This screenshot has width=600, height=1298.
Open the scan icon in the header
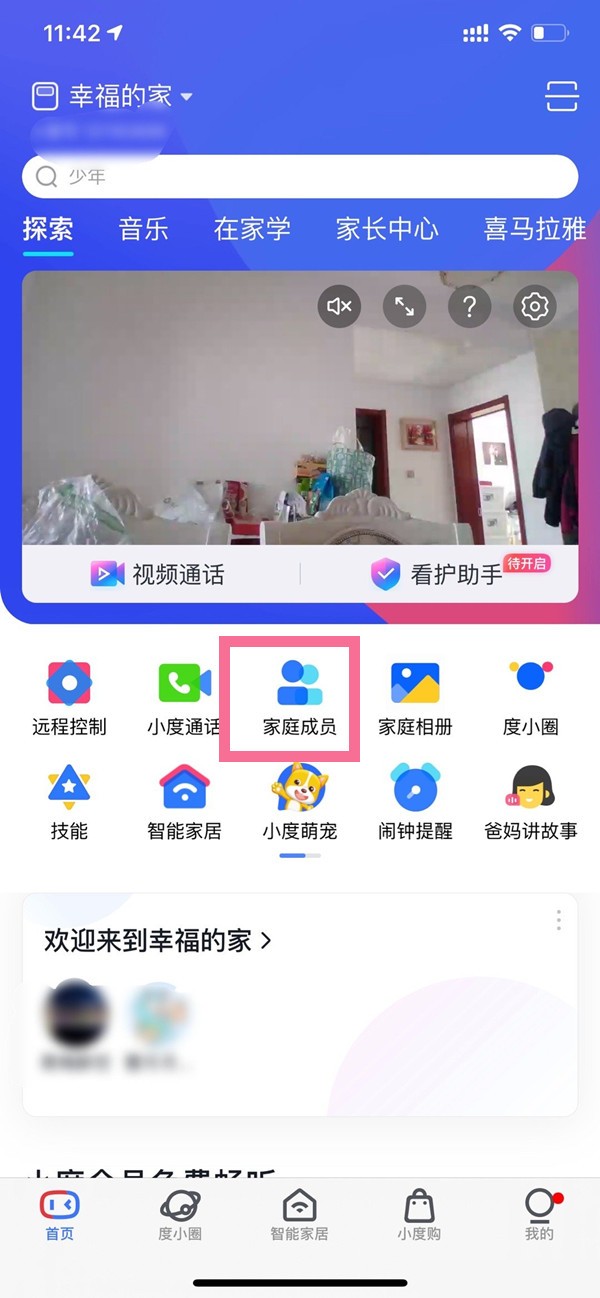point(561,97)
